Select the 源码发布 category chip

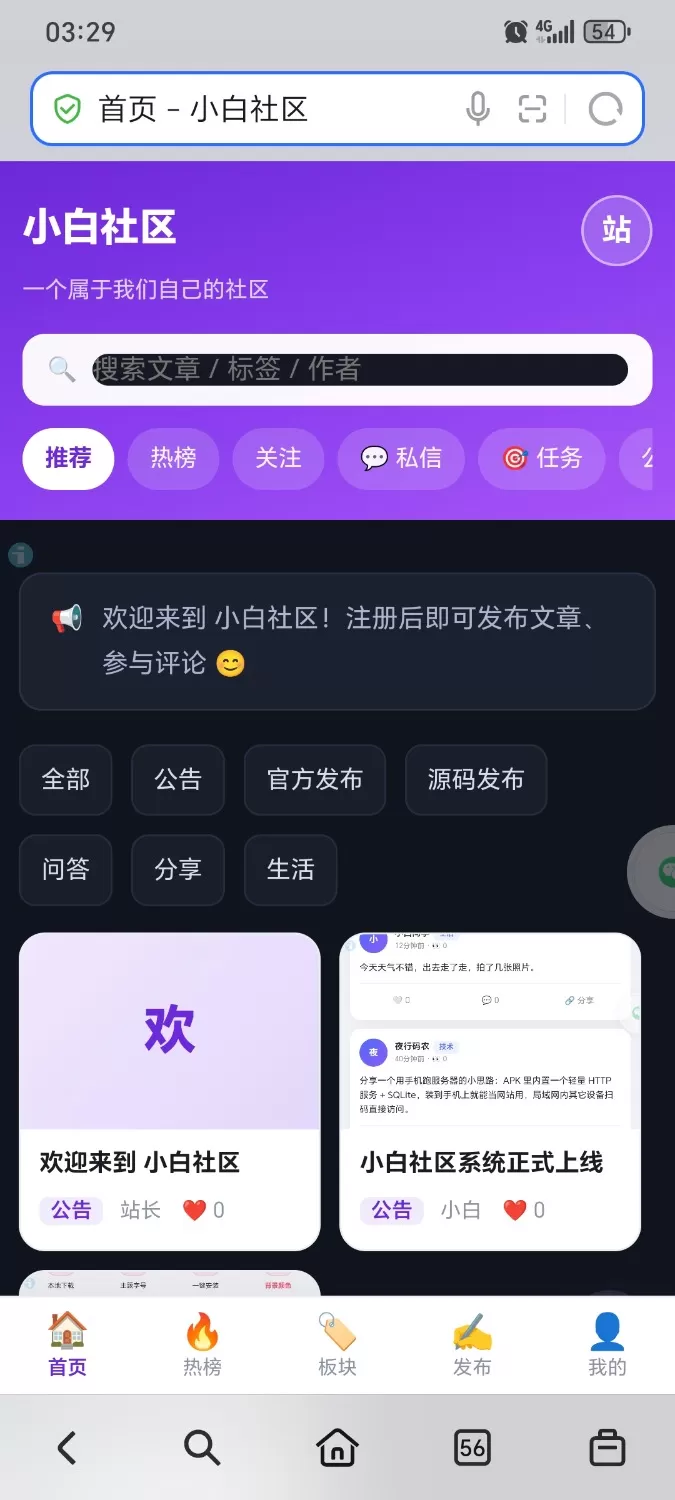[x=476, y=780]
